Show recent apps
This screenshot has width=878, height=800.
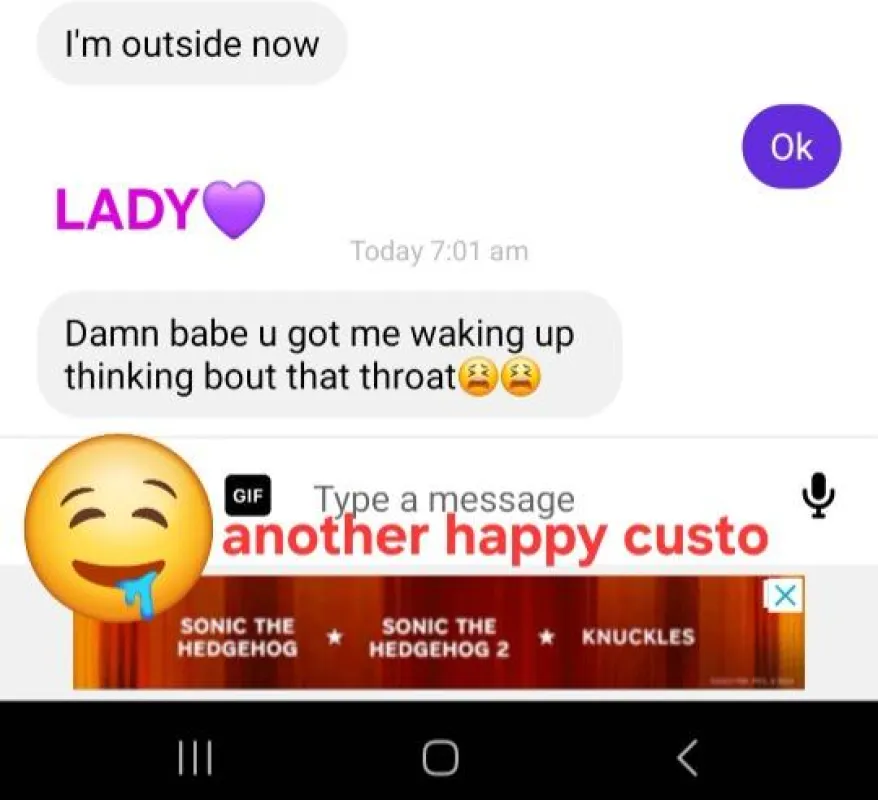(195, 757)
